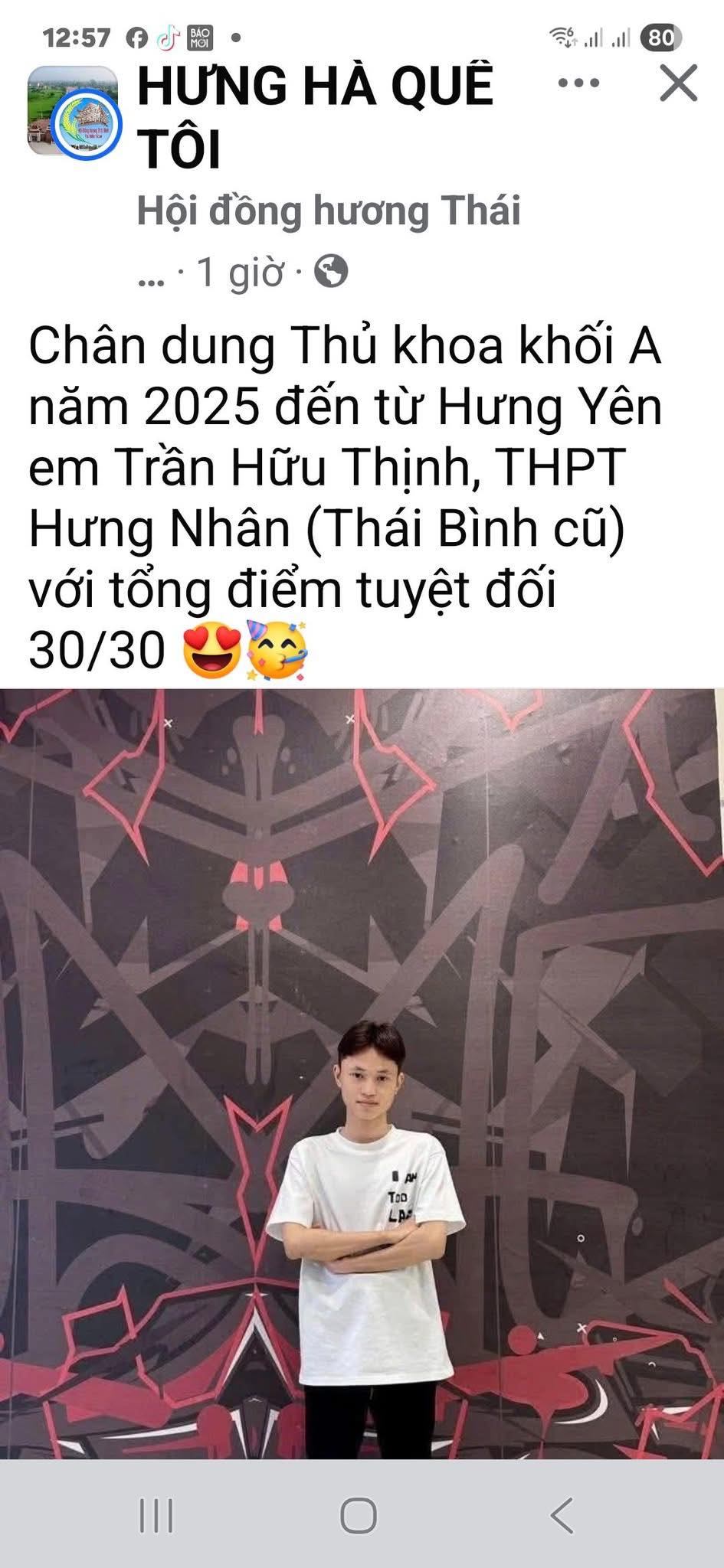This screenshot has width=724, height=1568.
Task: Open HƯNG HÀ QUÊ TÔI group avatar
Action: click(74, 113)
